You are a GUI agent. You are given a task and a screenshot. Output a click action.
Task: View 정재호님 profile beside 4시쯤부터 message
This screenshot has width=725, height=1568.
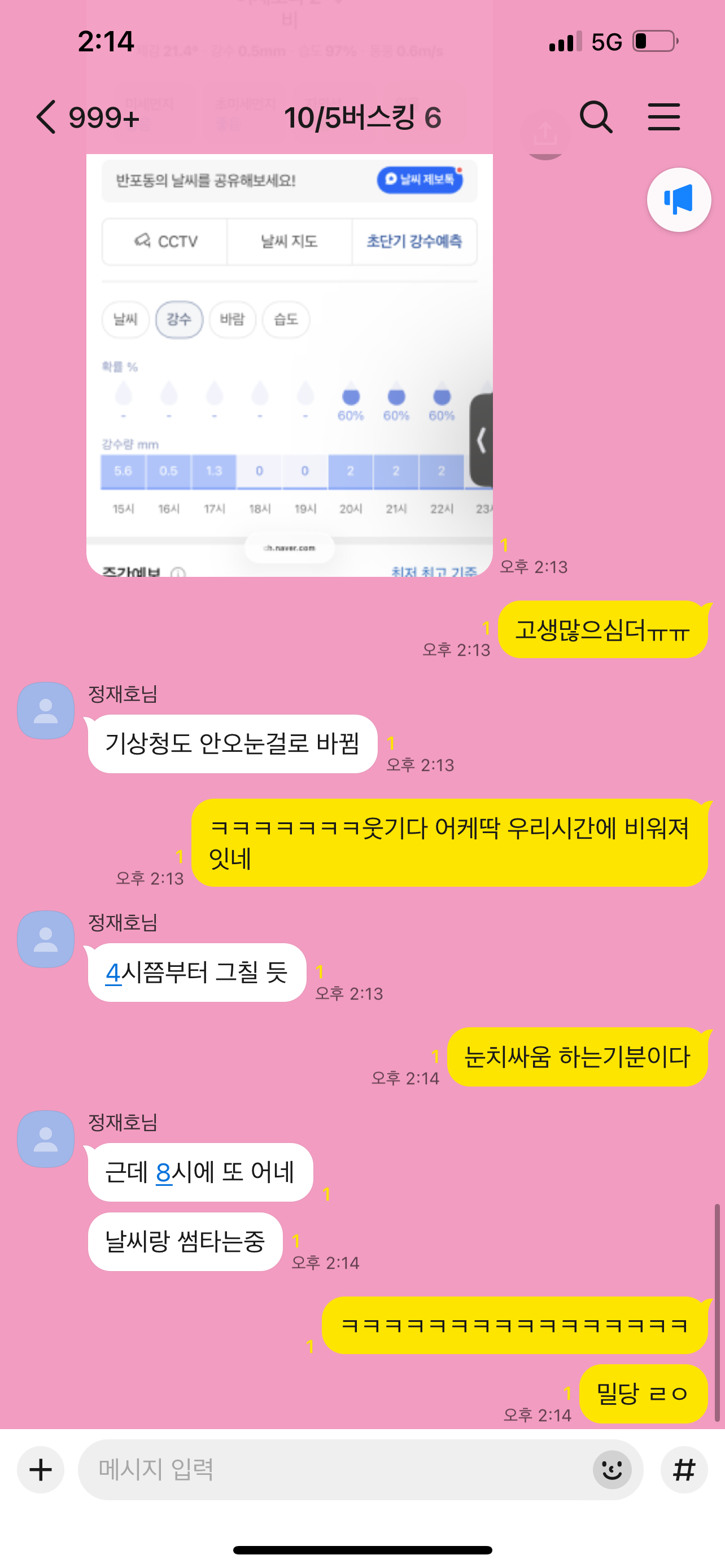coord(46,939)
